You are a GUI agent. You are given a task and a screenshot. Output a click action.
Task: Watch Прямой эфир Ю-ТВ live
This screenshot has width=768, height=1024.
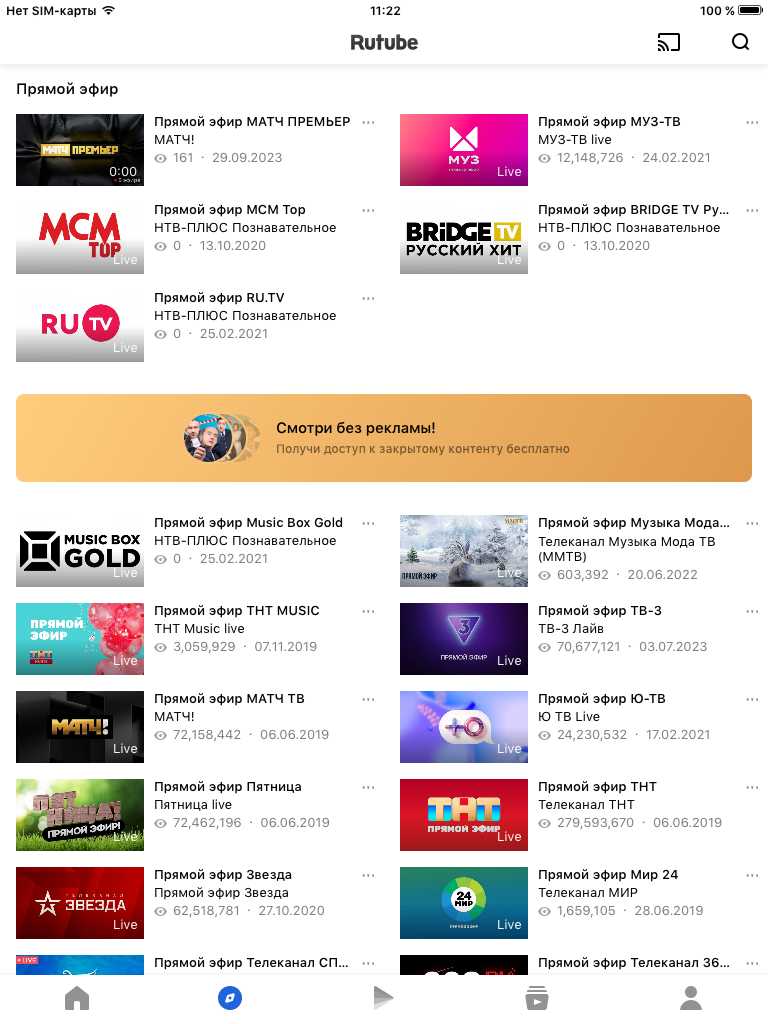tap(464, 727)
